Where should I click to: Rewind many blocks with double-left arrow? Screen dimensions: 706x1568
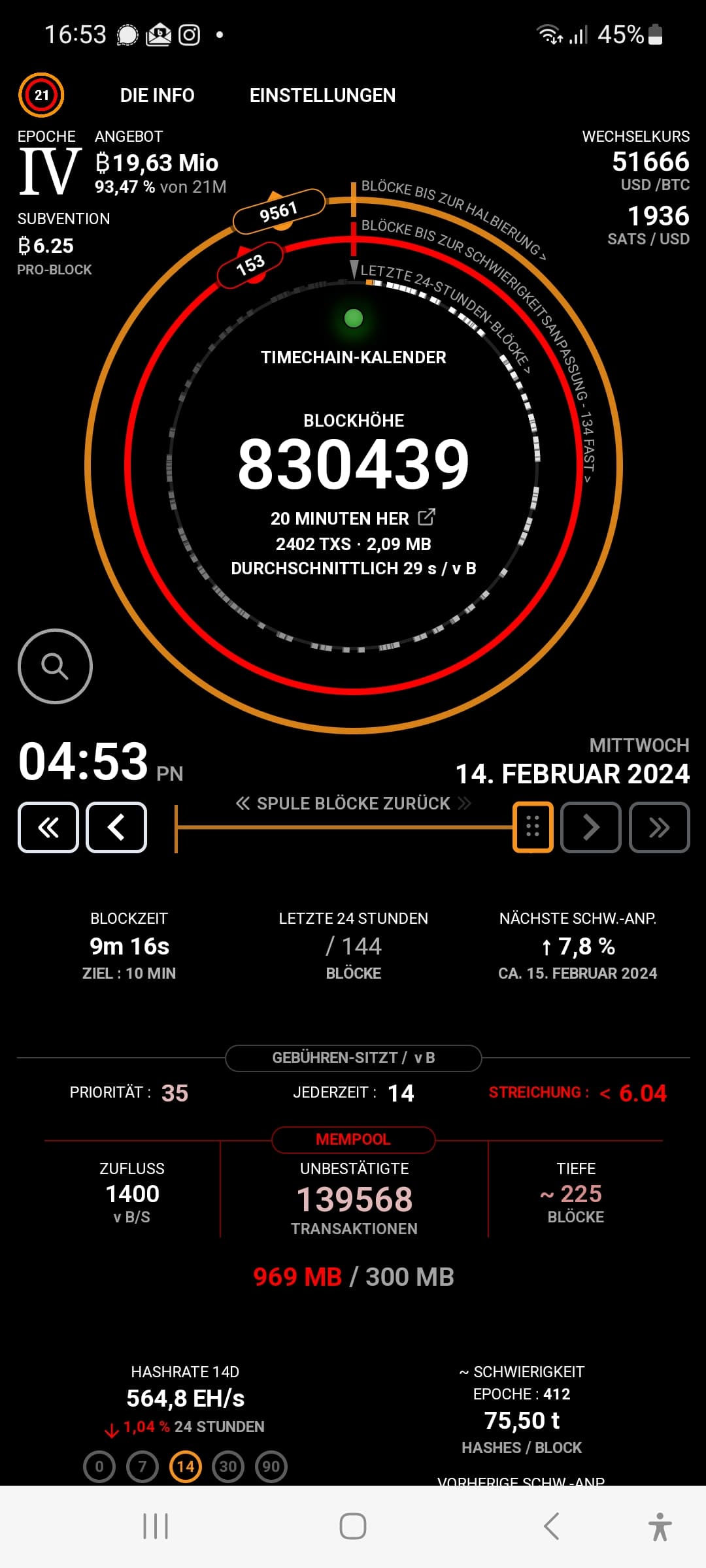(x=48, y=827)
